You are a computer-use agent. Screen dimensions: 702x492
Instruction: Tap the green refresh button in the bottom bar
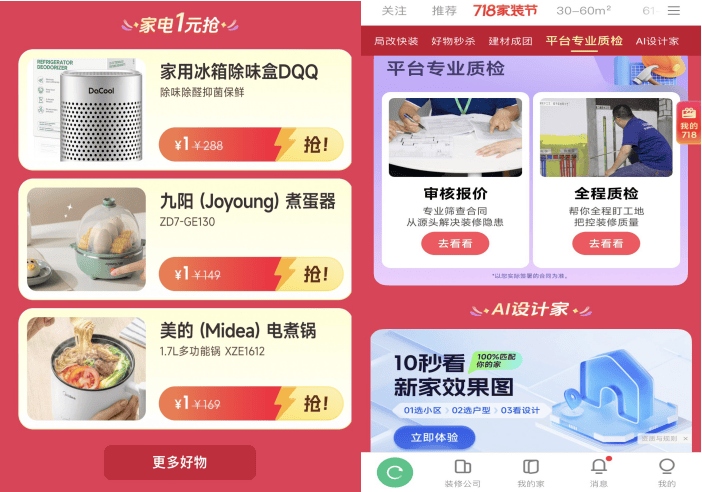pyautogui.click(x=394, y=472)
